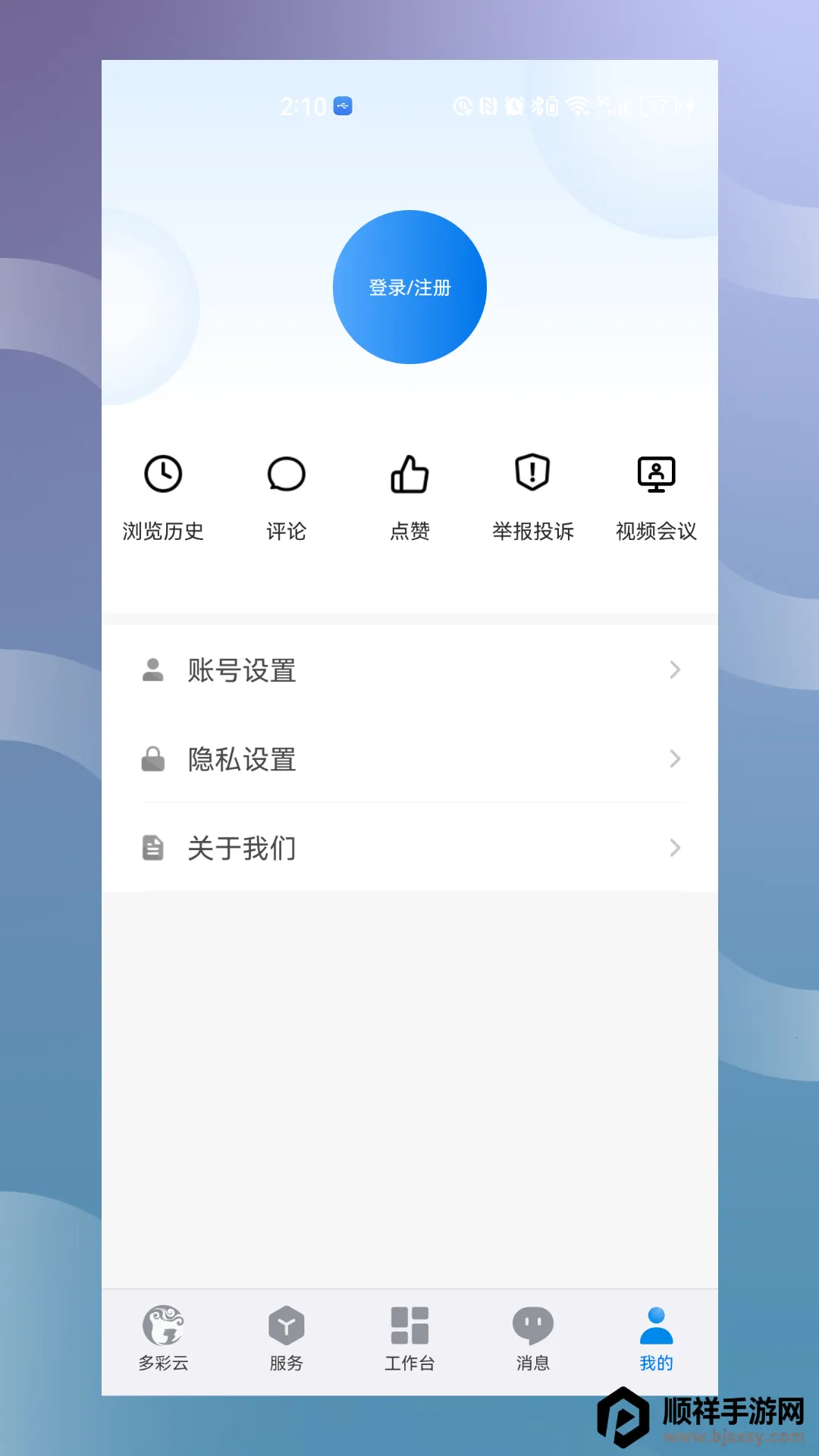
Task: Switch to the 多彩云 tab
Action: 163,1339
